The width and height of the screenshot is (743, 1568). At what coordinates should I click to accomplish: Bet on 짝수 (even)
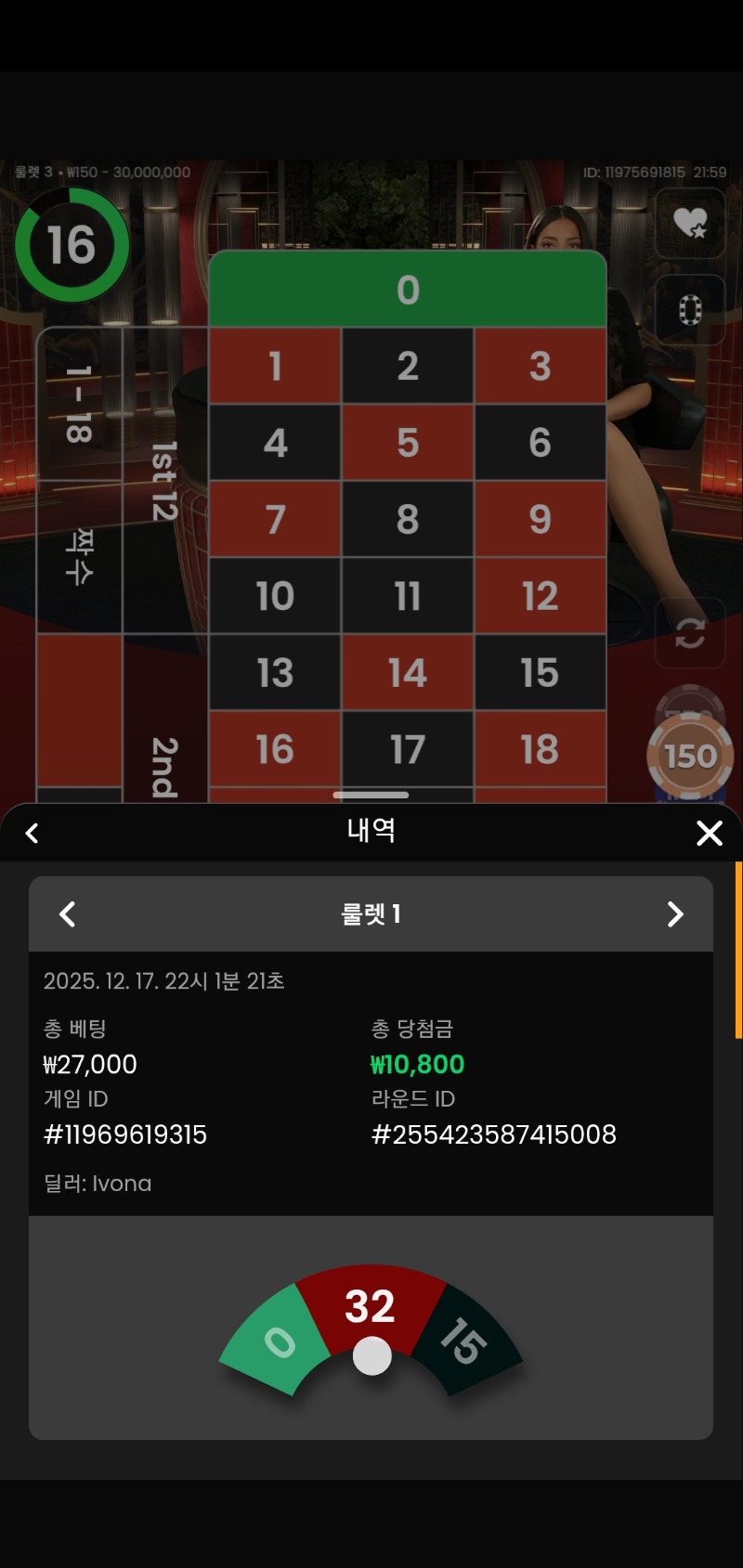(x=79, y=557)
